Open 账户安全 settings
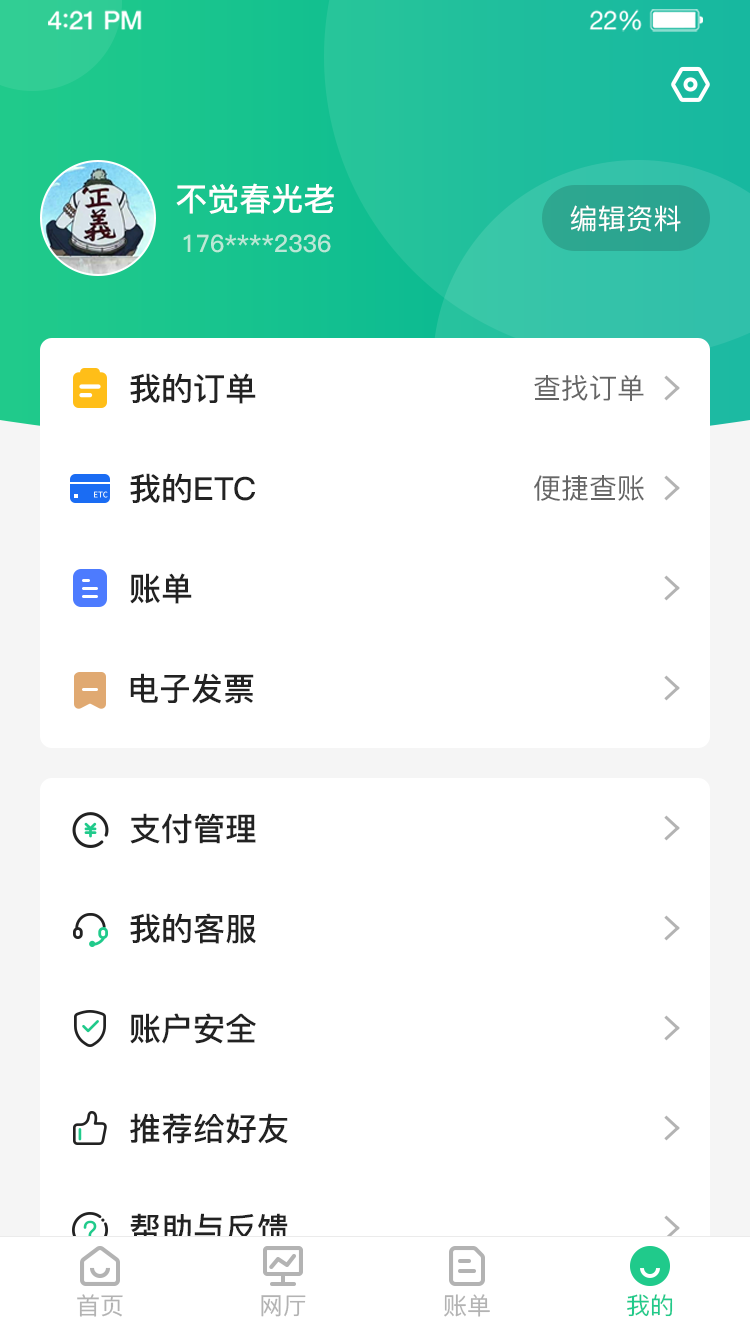This screenshot has height=1334, width=750. coord(375,1028)
